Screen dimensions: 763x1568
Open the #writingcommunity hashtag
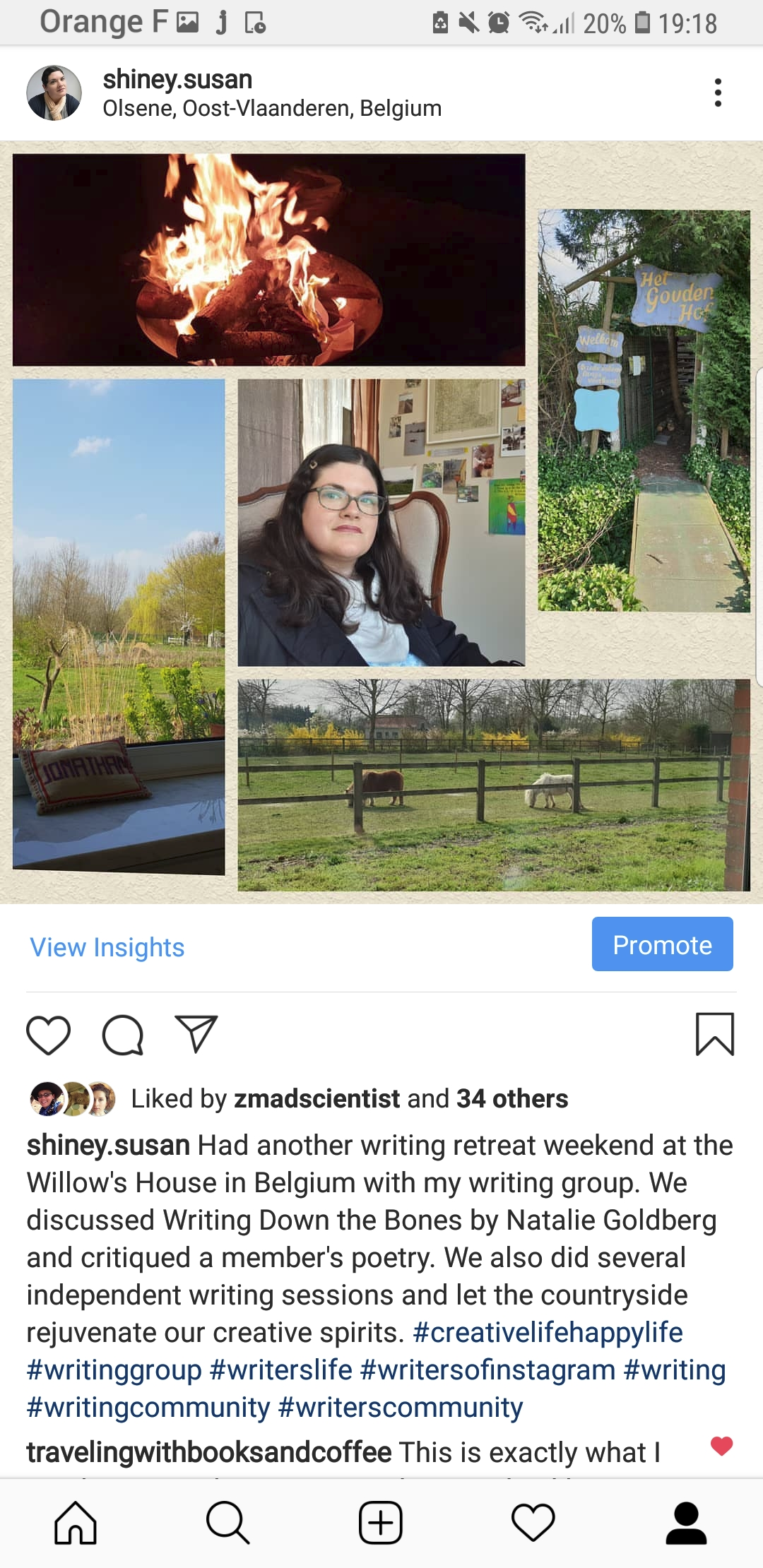(148, 1407)
